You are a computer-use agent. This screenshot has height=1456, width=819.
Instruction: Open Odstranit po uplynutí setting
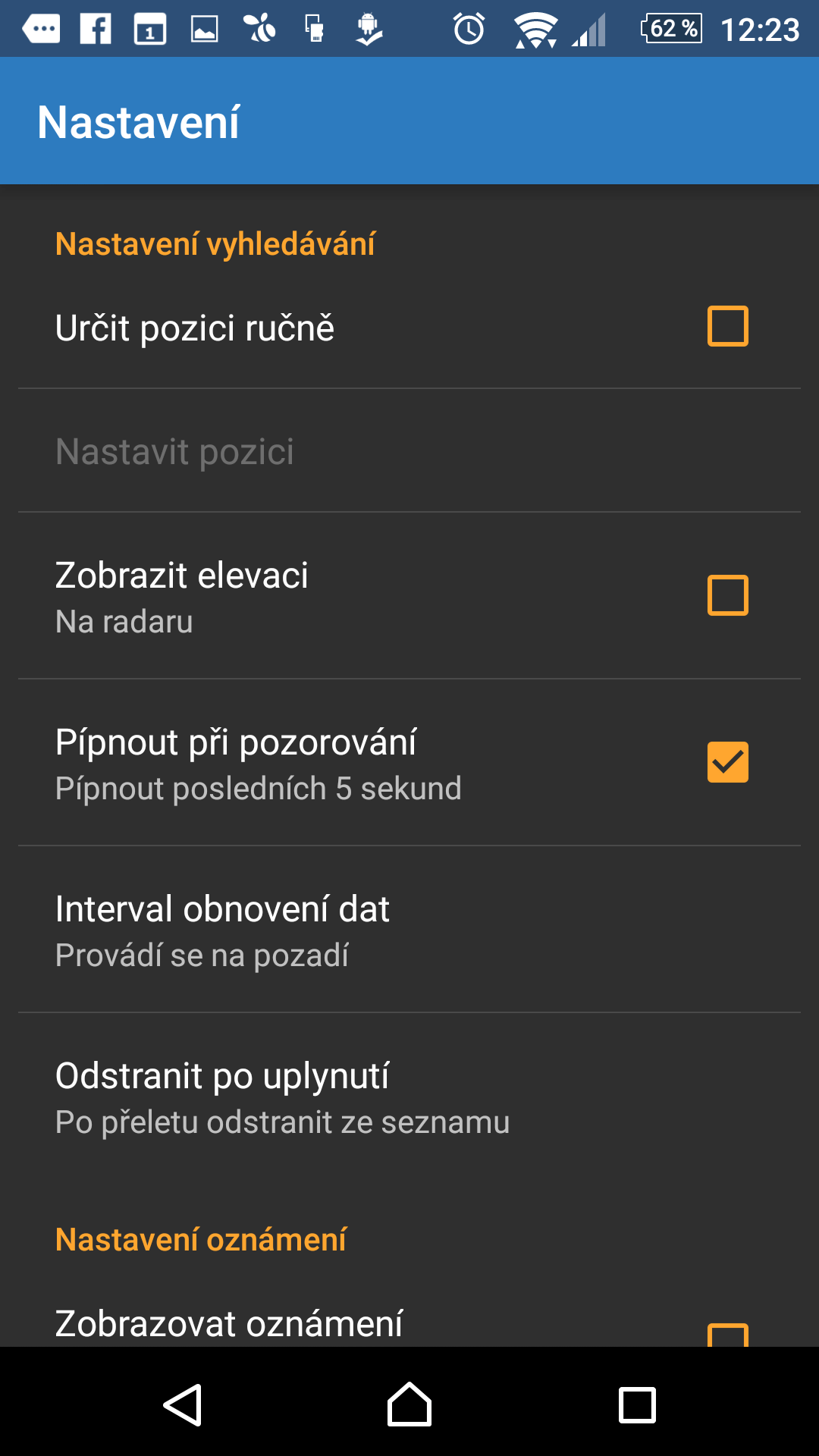coord(409,1097)
